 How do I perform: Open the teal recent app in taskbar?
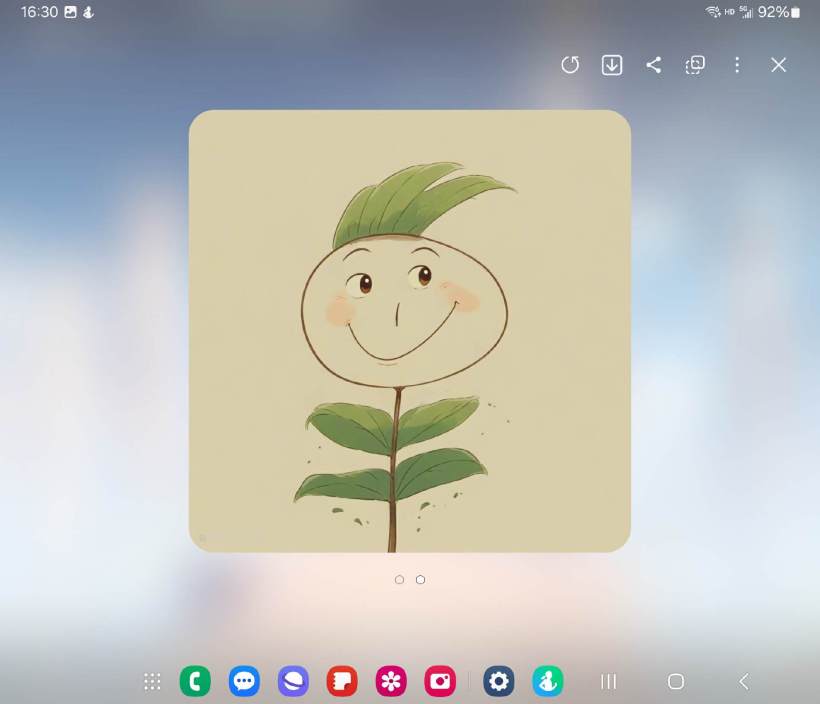[x=547, y=681]
